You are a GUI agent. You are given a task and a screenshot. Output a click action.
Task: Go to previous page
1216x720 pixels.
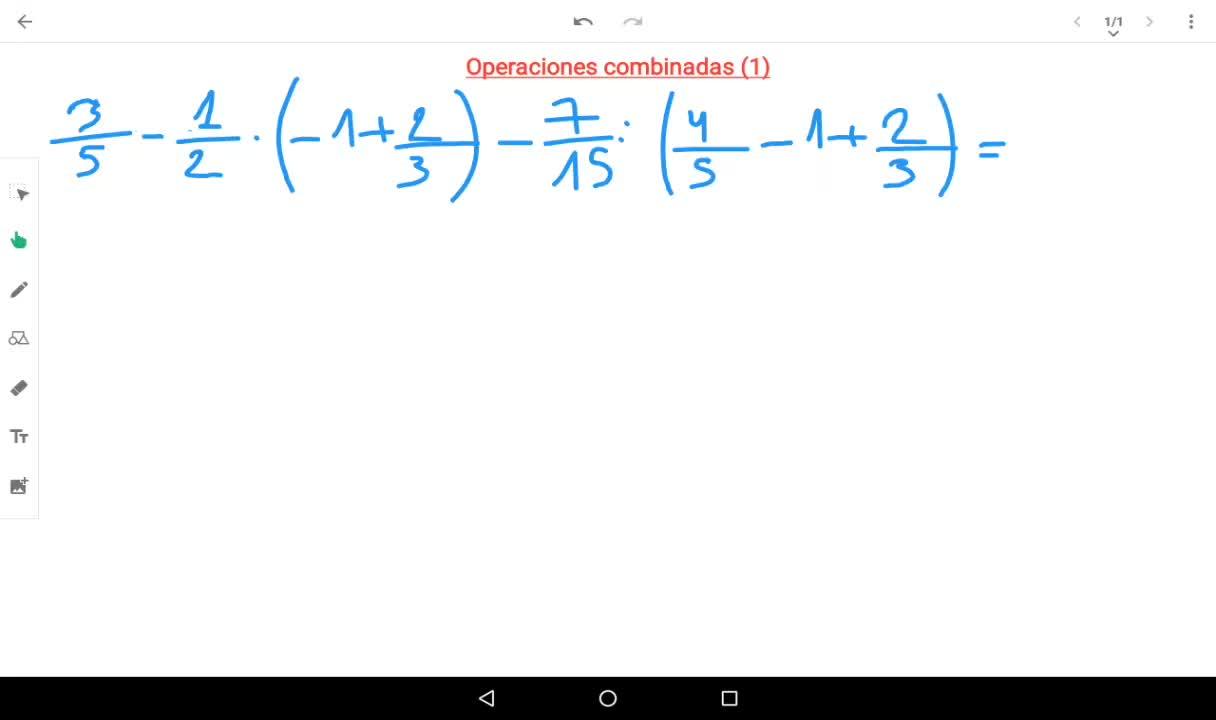click(x=1077, y=21)
